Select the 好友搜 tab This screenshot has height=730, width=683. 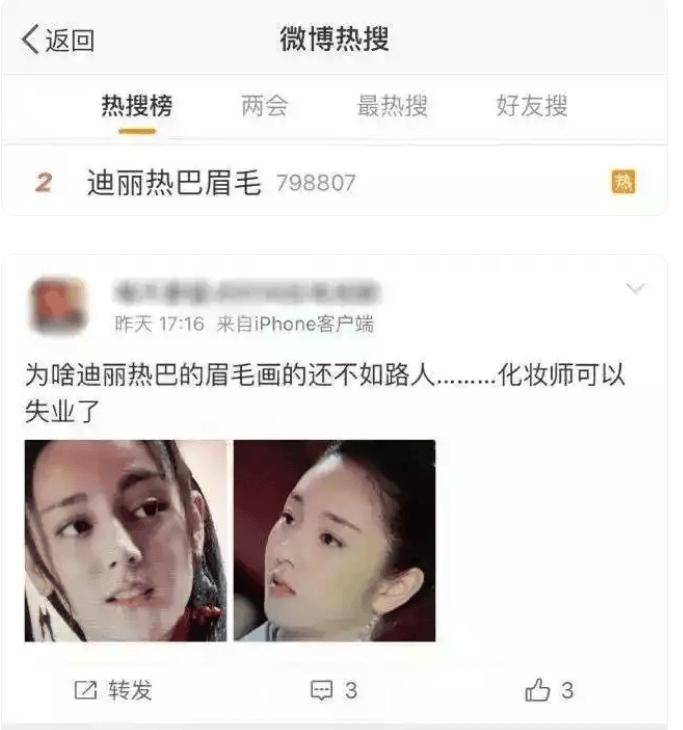pyautogui.click(x=531, y=106)
